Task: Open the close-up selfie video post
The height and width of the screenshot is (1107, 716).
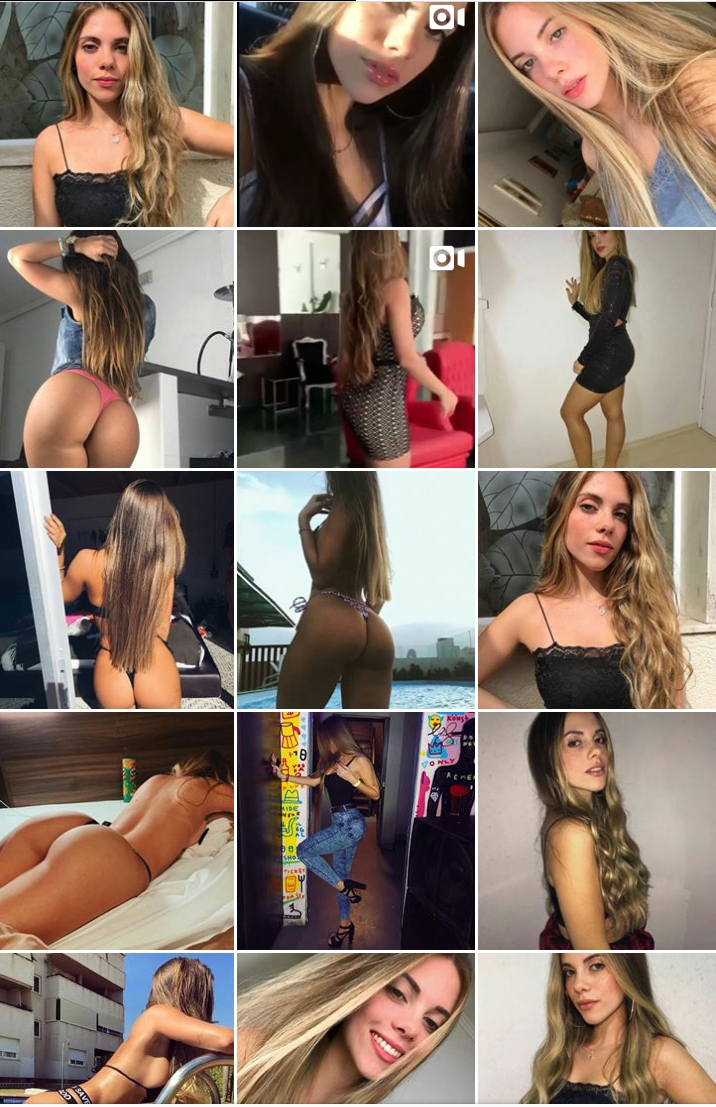Action: pyautogui.click(x=355, y=113)
